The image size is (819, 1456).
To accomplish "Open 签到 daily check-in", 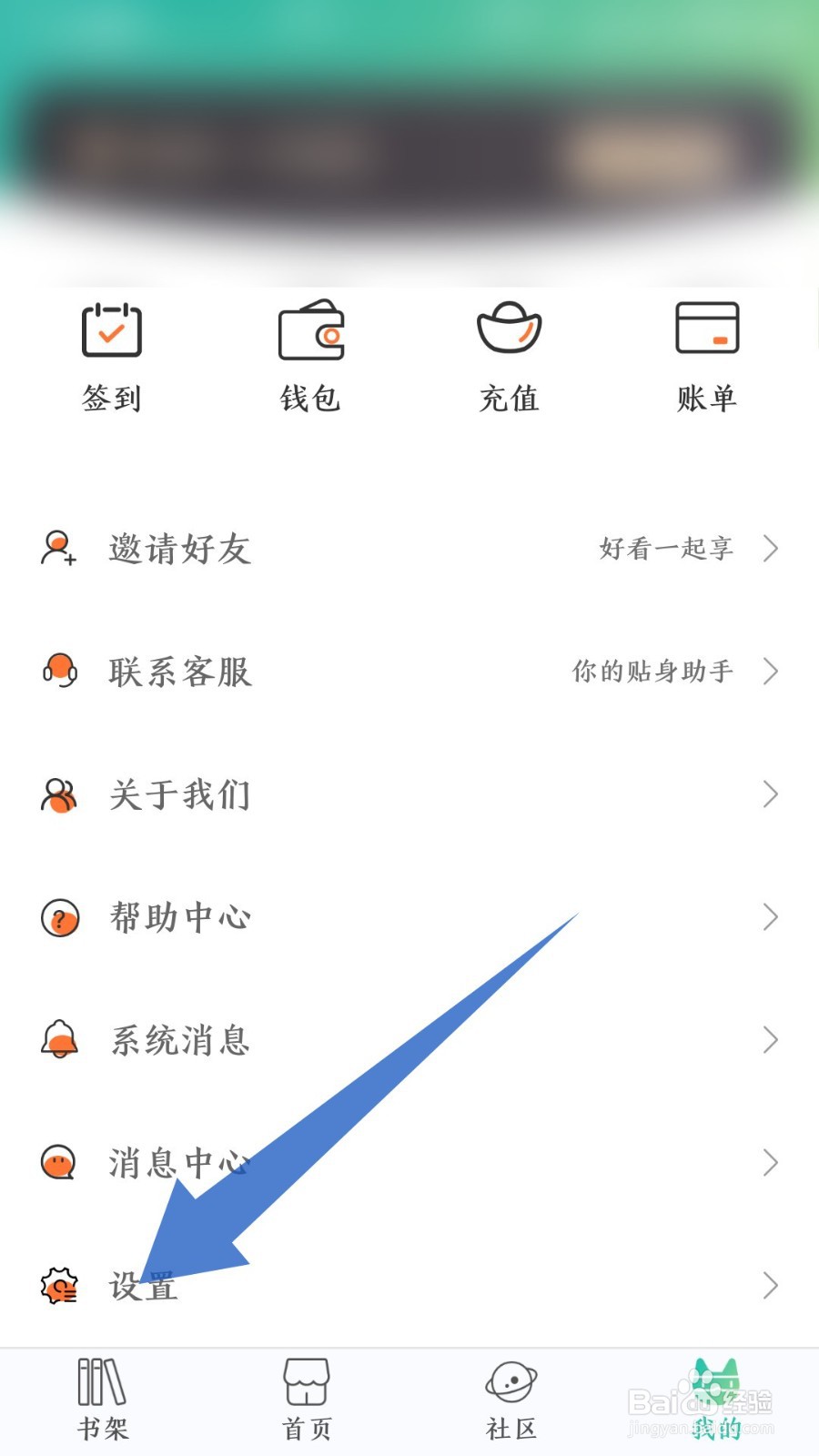I will (111, 358).
